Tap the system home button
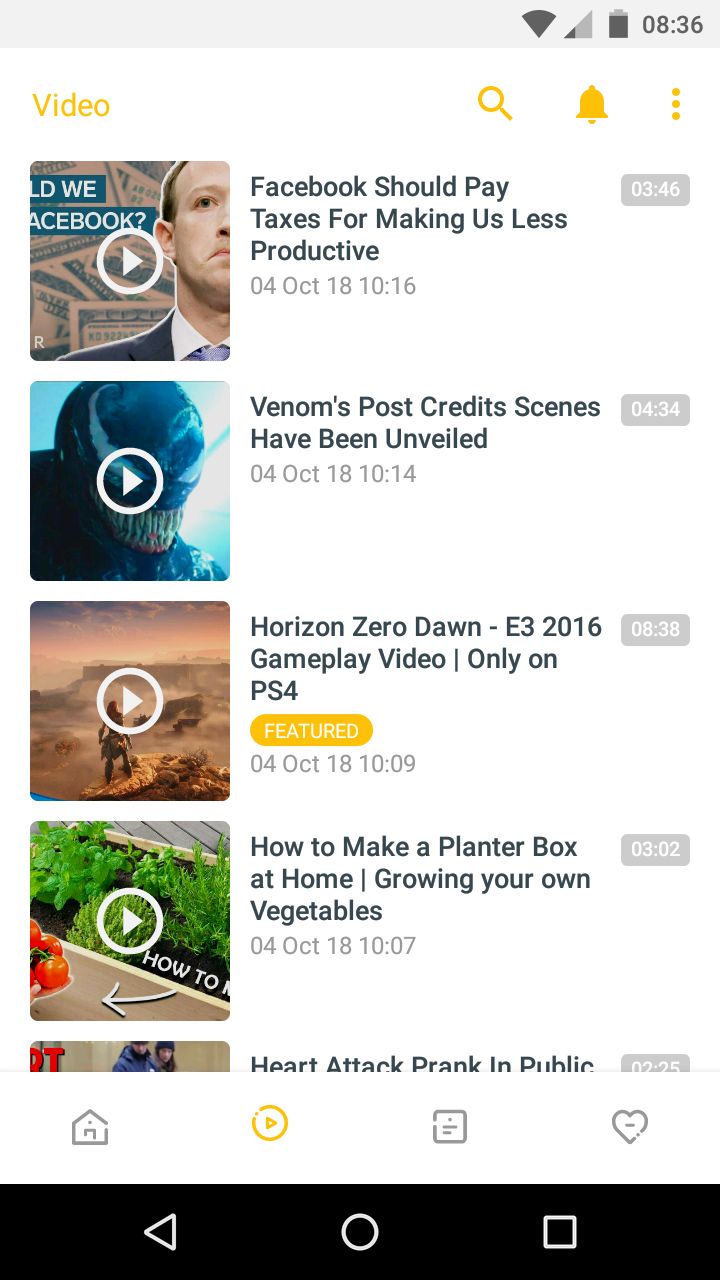Screen dimensions: 720x1280 coord(360,1232)
